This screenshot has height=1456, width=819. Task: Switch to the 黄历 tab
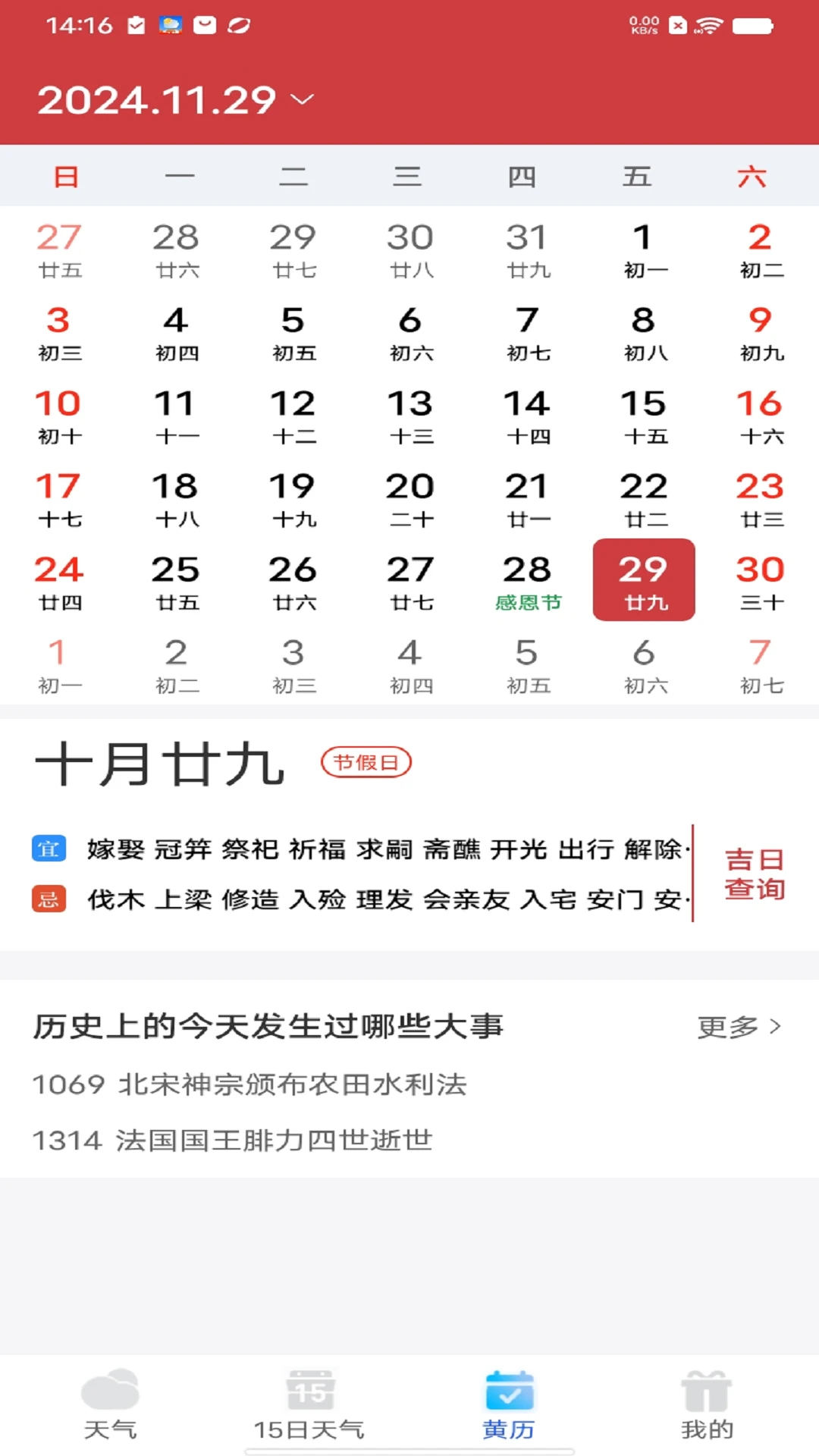coord(509,1404)
